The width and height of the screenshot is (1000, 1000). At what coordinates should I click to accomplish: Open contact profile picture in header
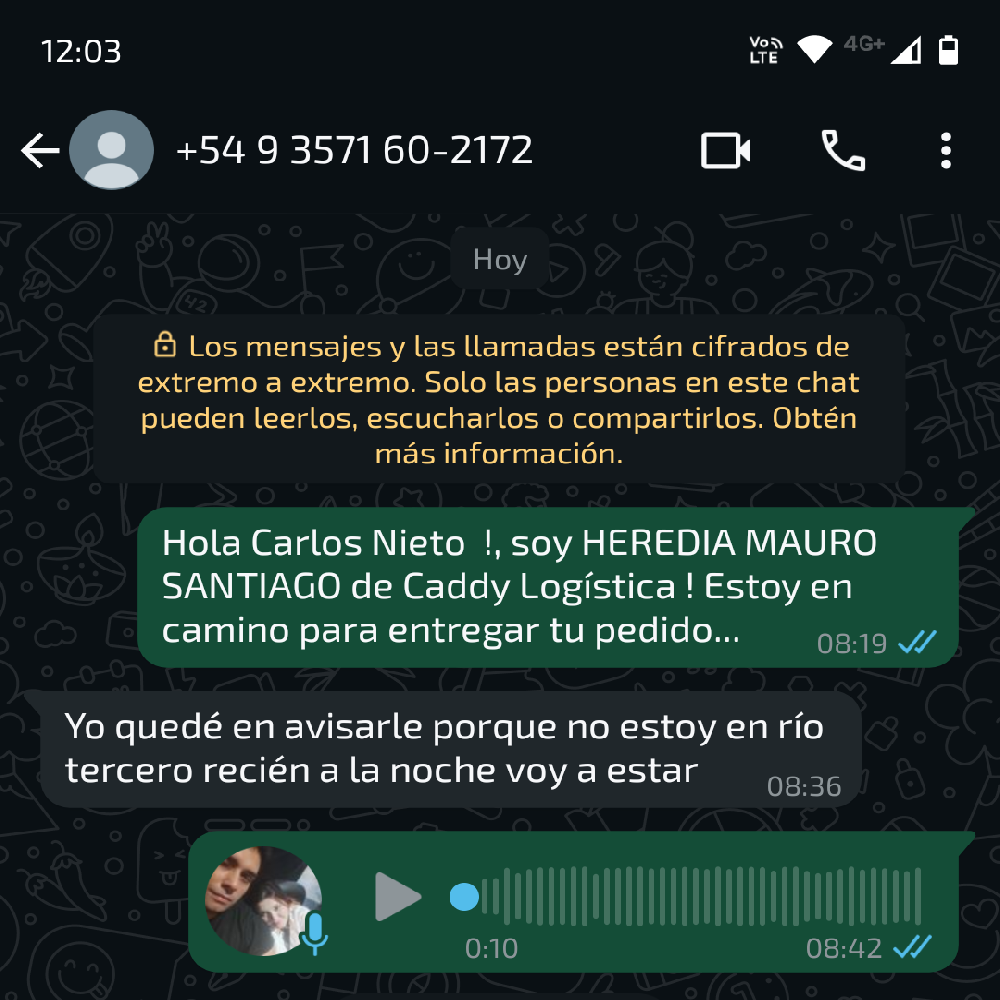tap(111, 151)
